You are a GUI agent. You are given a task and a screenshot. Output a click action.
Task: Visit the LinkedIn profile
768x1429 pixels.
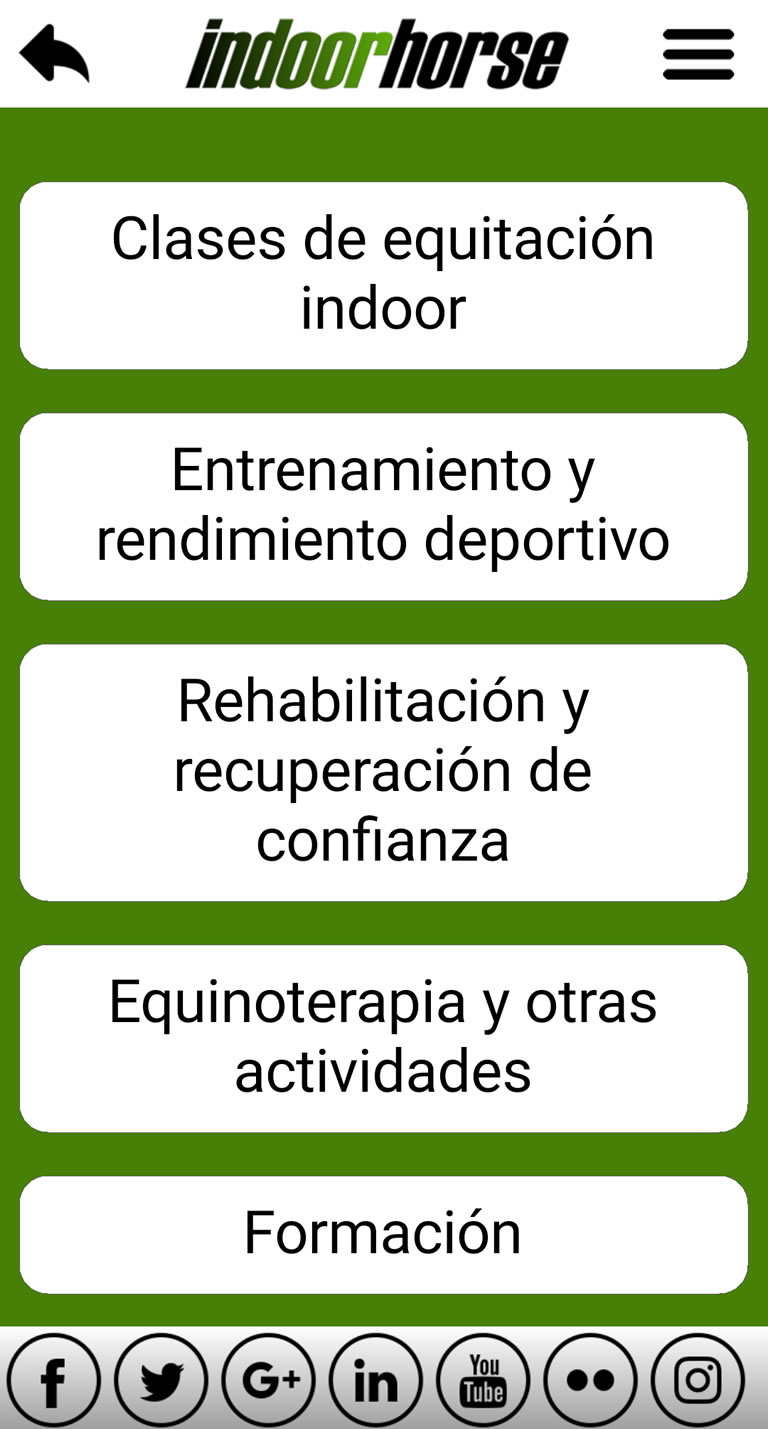[376, 1380]
